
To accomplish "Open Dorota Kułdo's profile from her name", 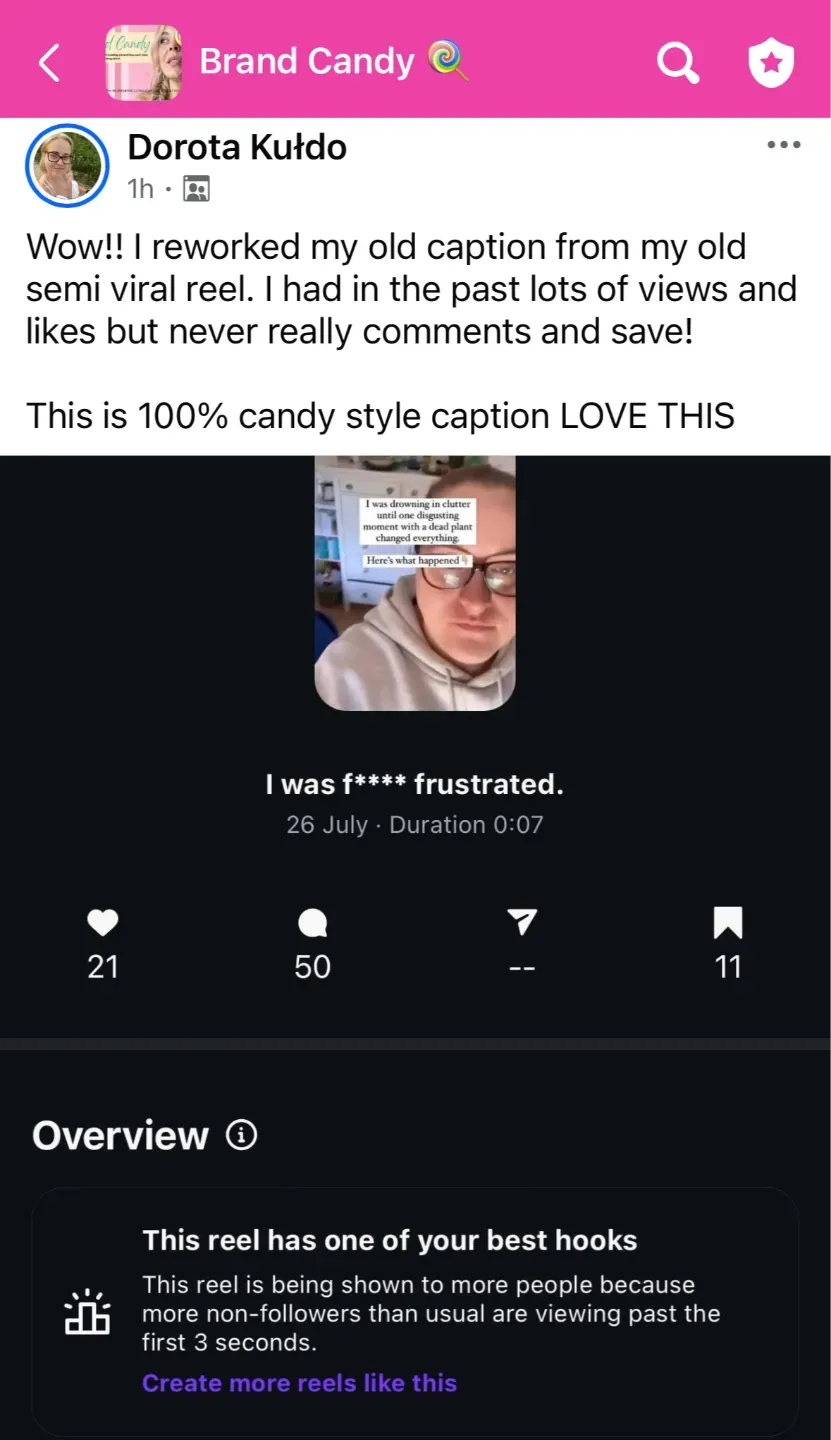I will tap(237, 148).
